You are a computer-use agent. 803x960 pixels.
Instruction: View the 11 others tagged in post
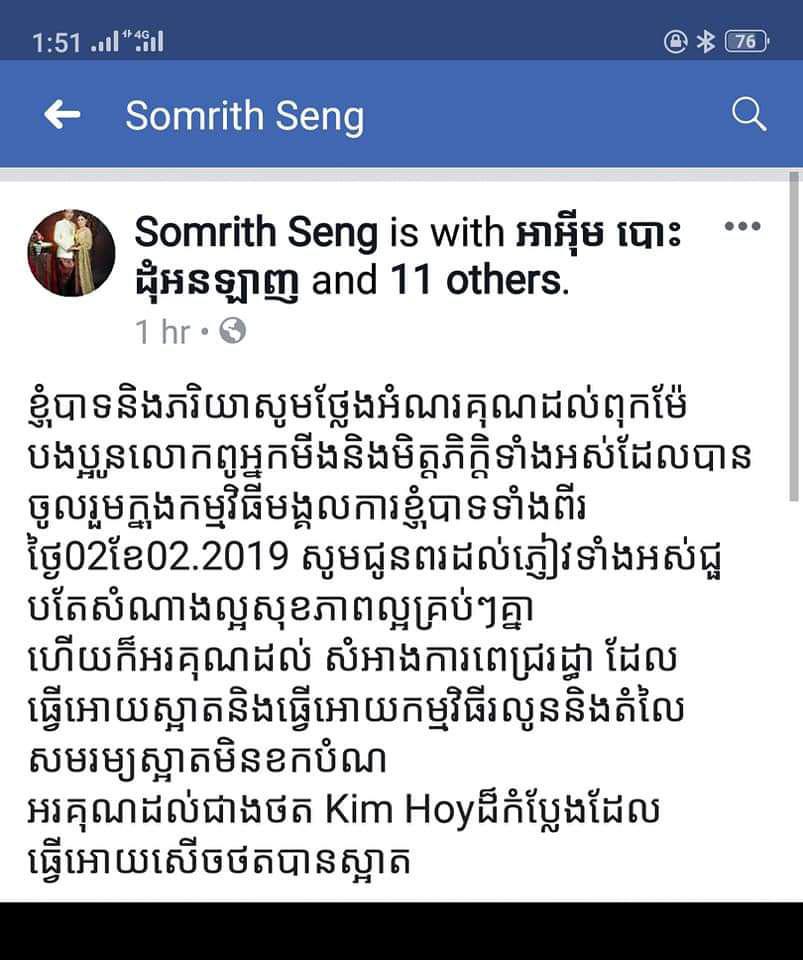tap(470, 281)
